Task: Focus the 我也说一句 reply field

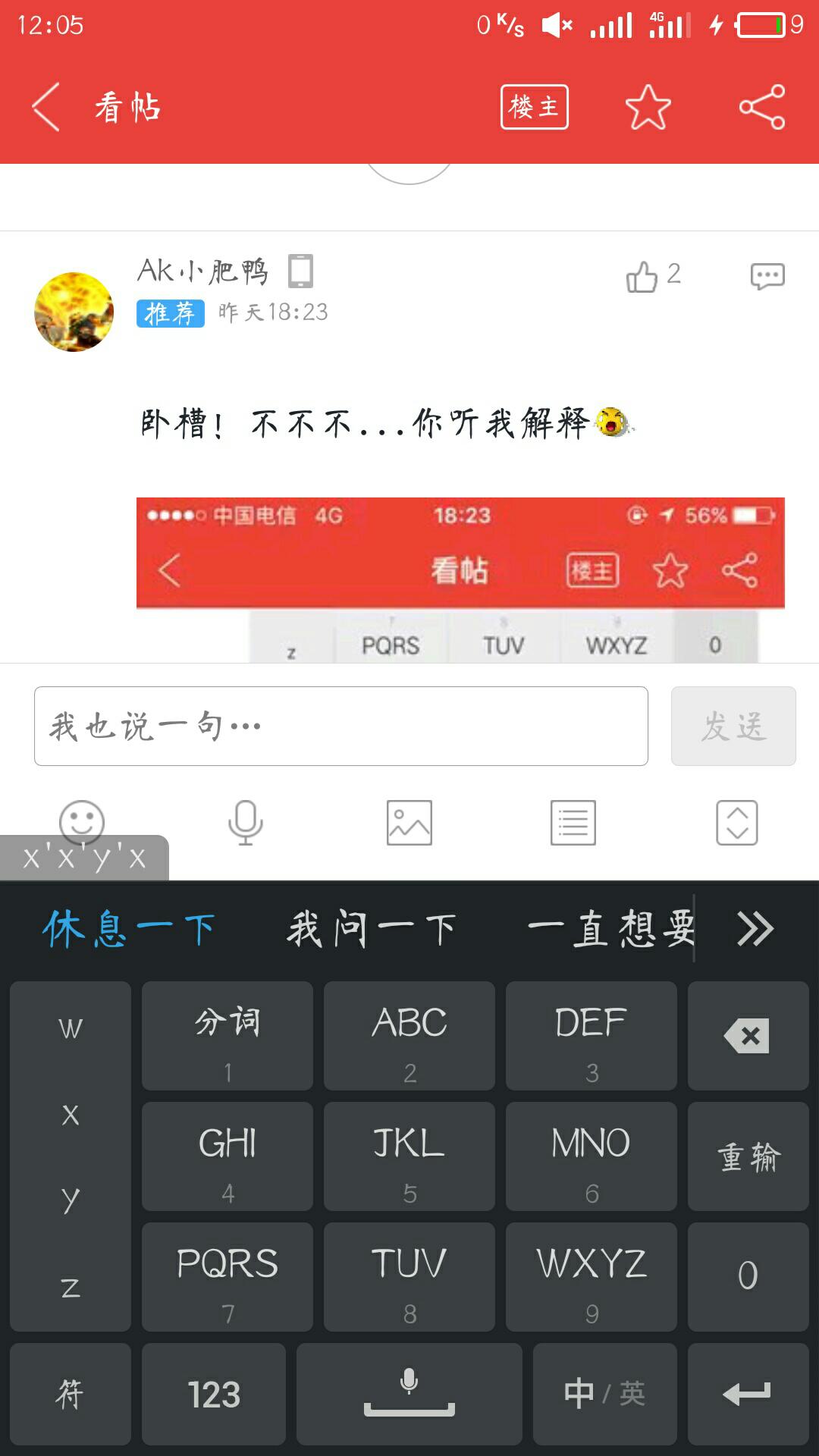Action: point(341,726)
